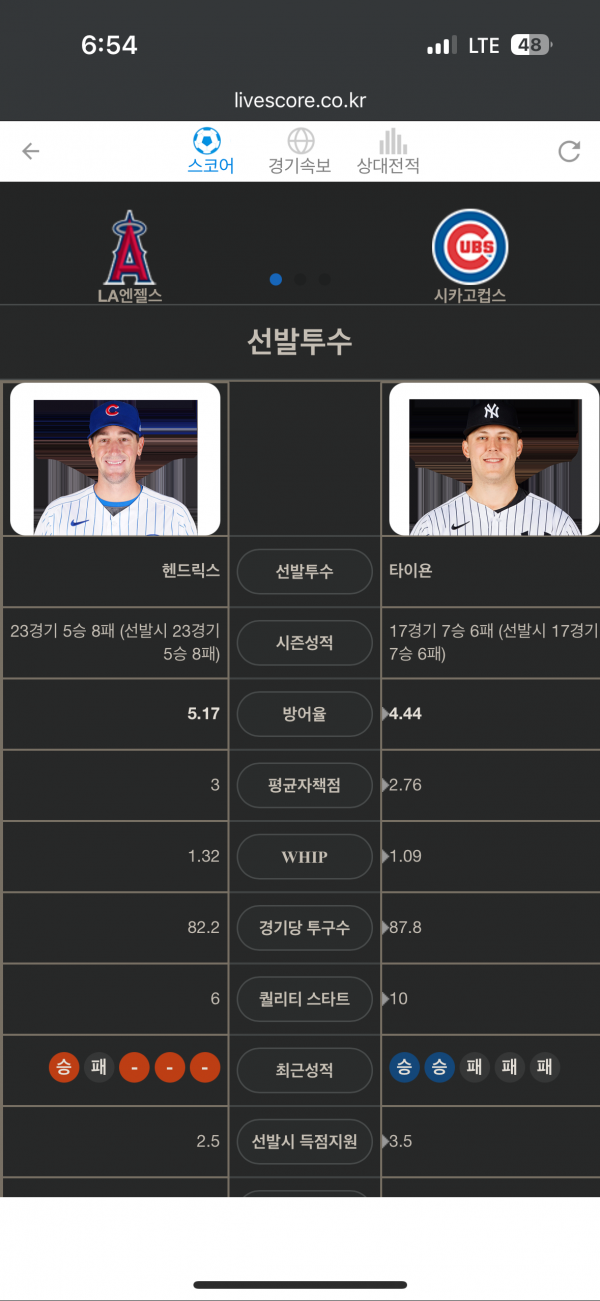Switch to the 상대전적 tab
This screenshot has height=1301, width=600.
coord(388,151)
